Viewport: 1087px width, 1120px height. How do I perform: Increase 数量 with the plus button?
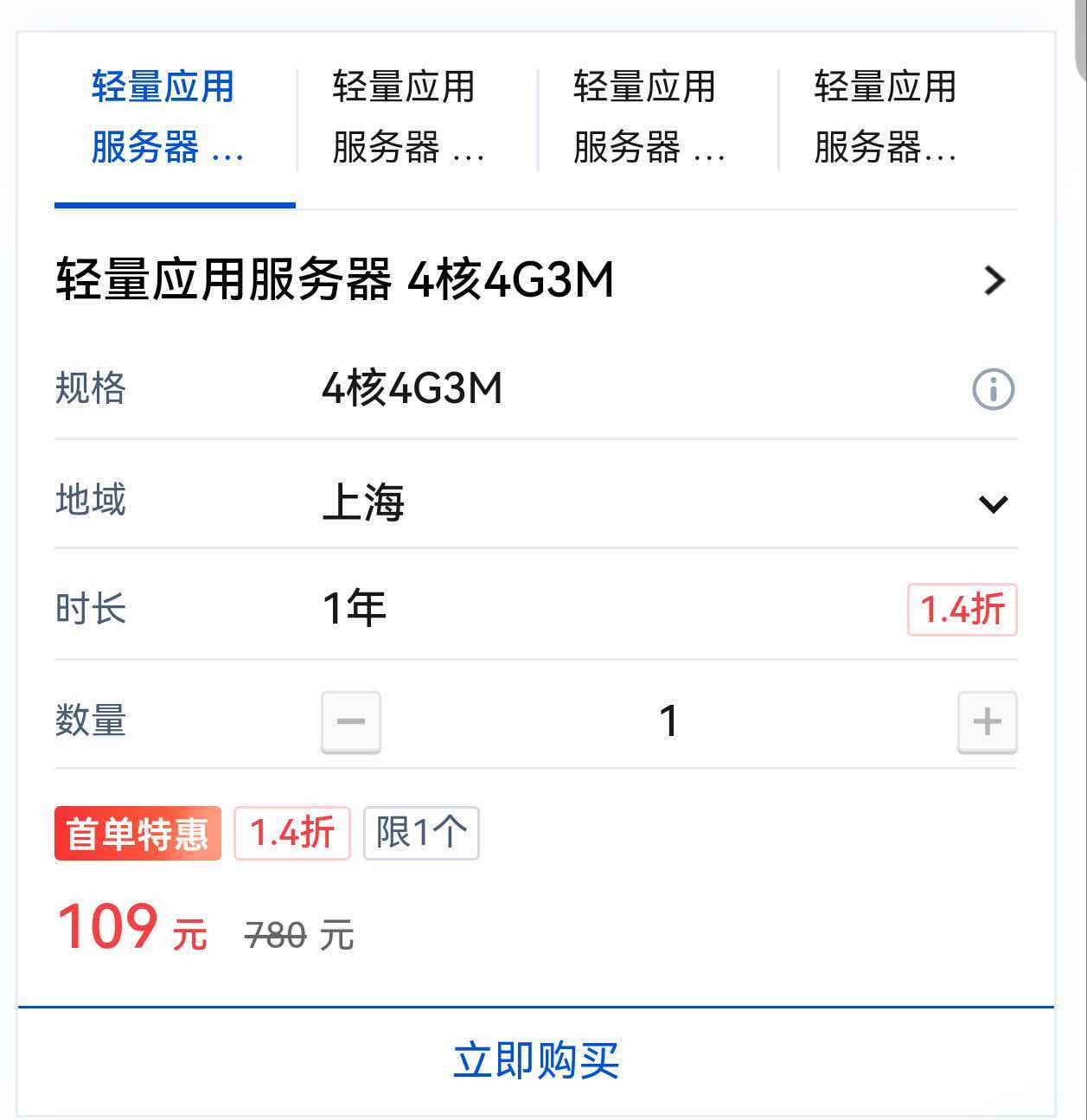pos(987,721)
